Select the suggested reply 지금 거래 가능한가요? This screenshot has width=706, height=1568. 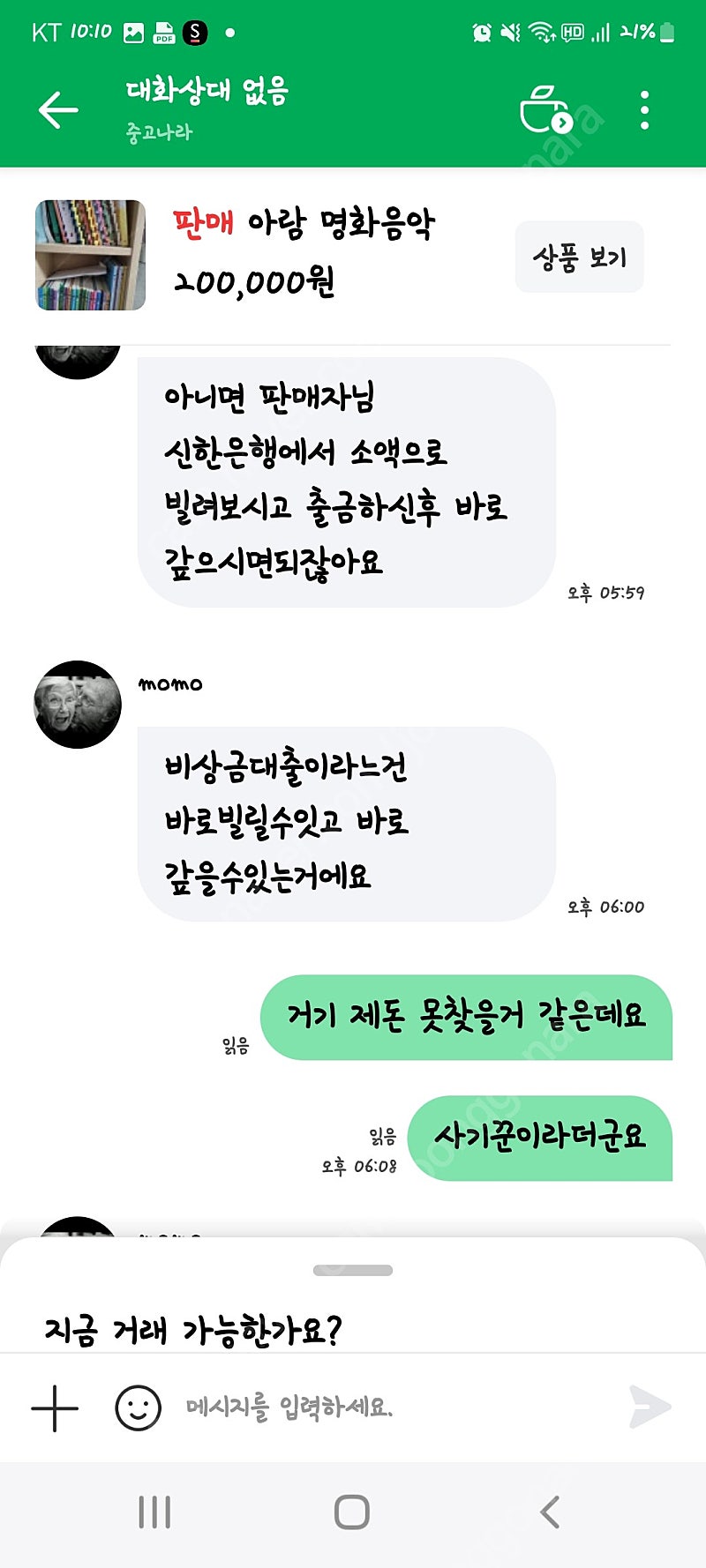pos(192,1330)
